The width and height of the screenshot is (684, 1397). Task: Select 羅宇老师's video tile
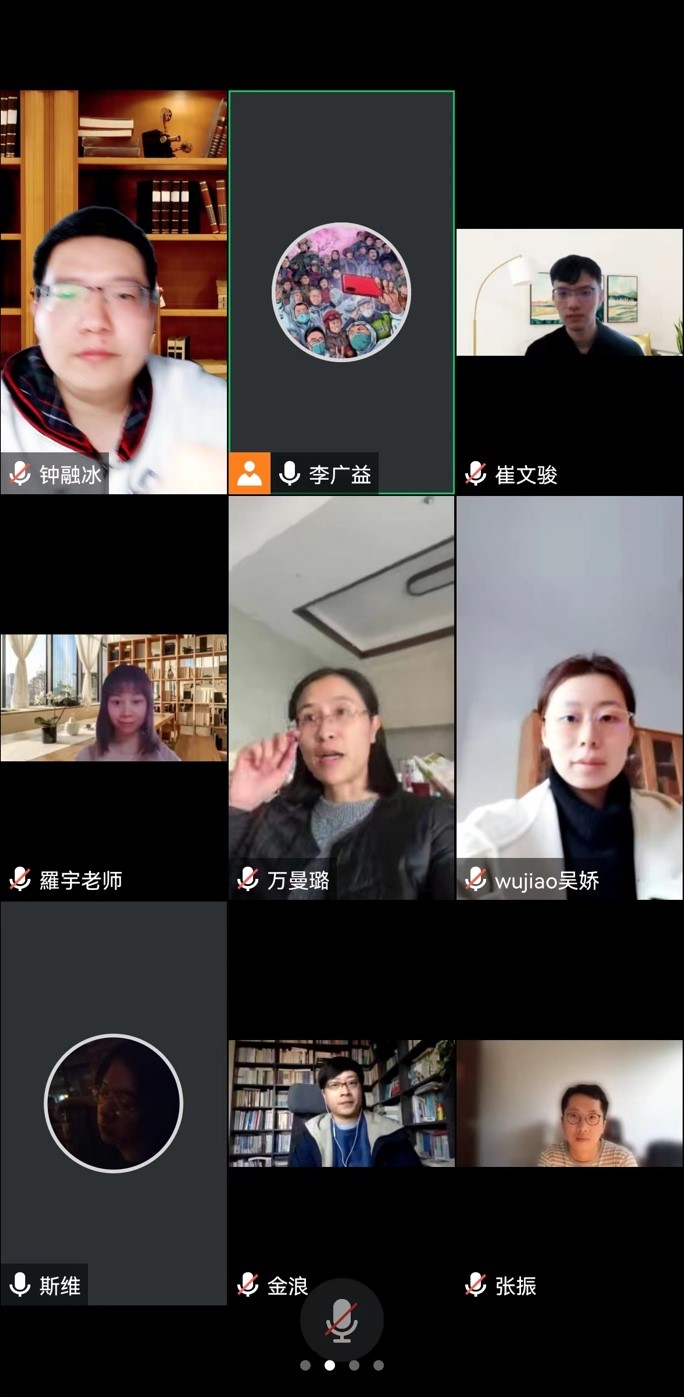(x=113, y=698)
